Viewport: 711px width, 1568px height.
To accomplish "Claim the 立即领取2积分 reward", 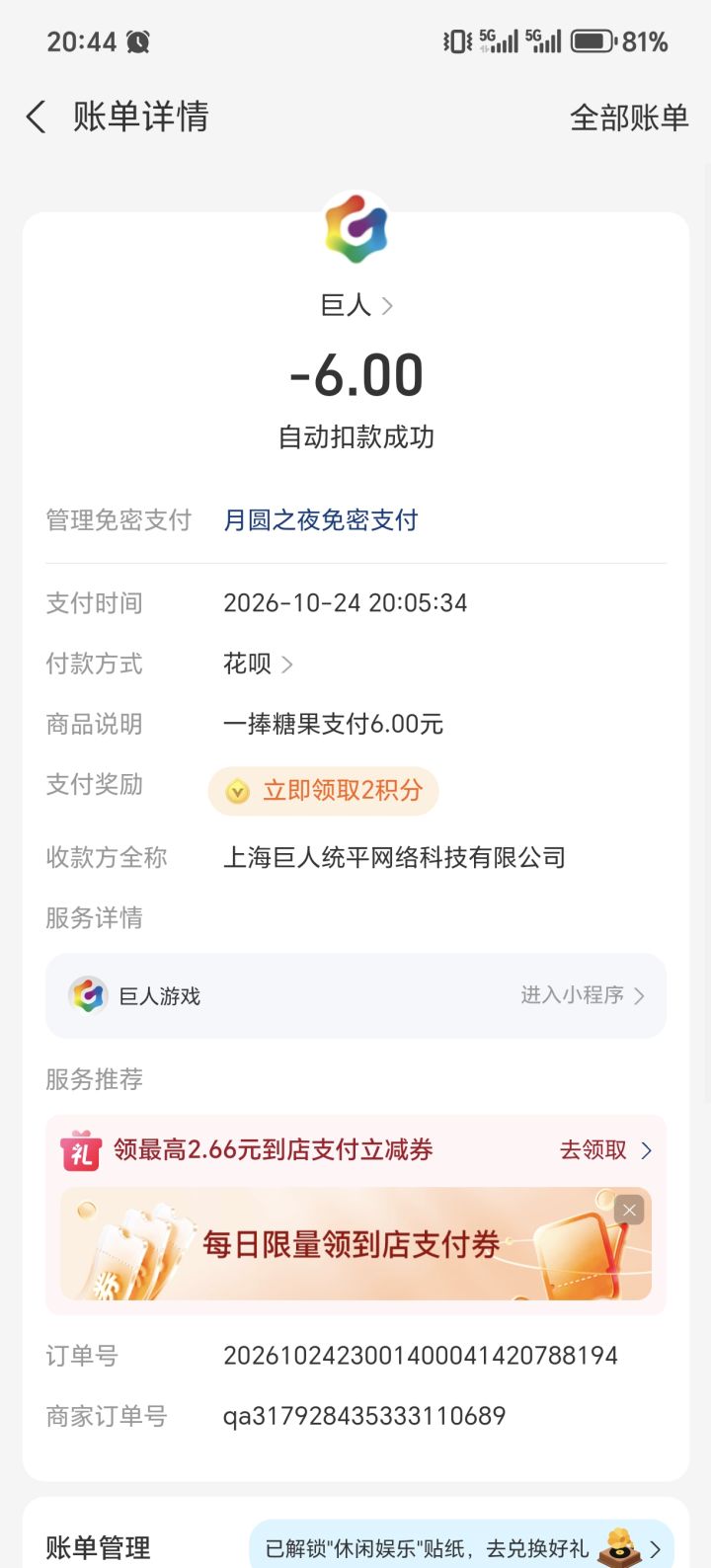I will point(323,791).
